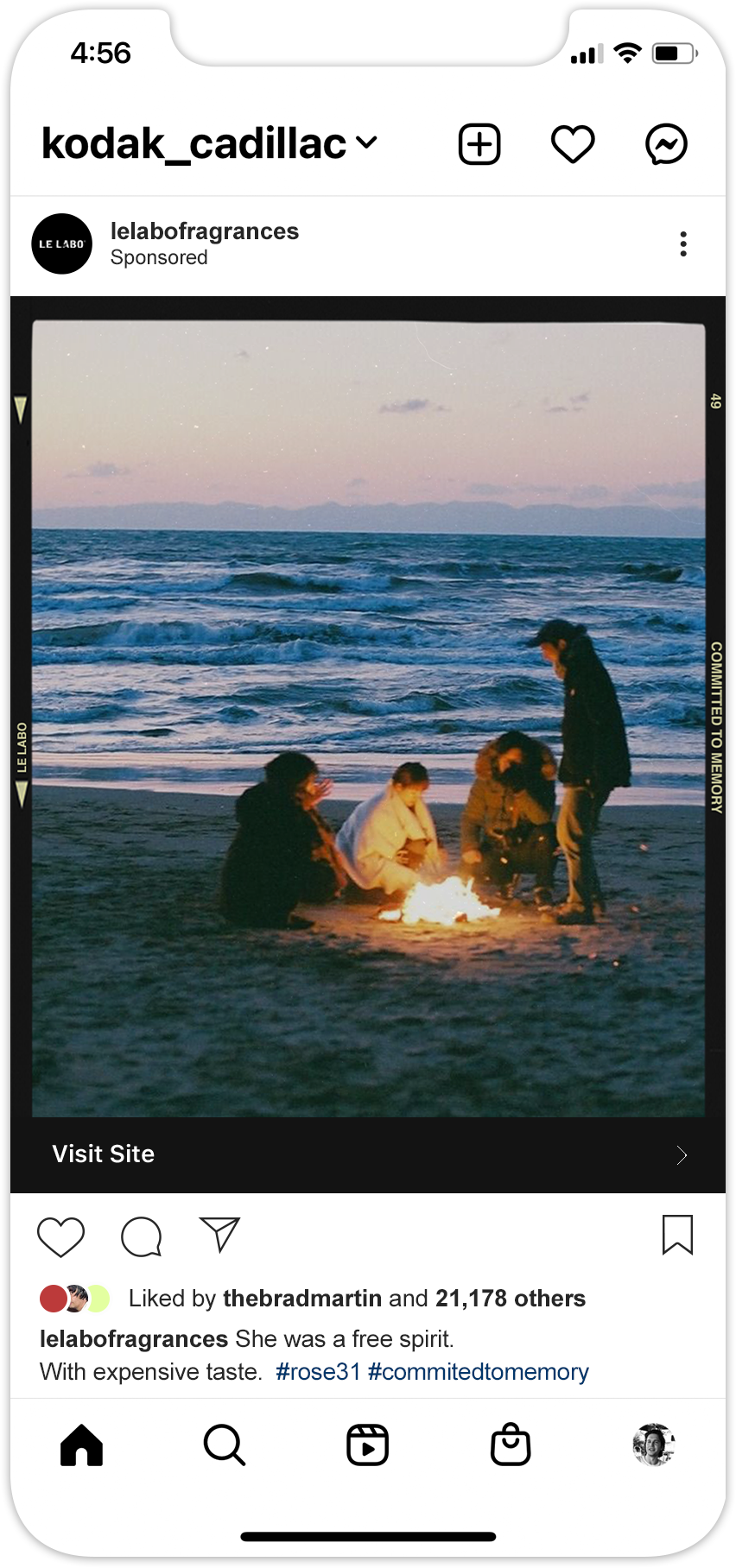Image resolution: width=736 pixels, height=1568 pixels.
Task: Open the activity heart in the header
Action: 573,144
